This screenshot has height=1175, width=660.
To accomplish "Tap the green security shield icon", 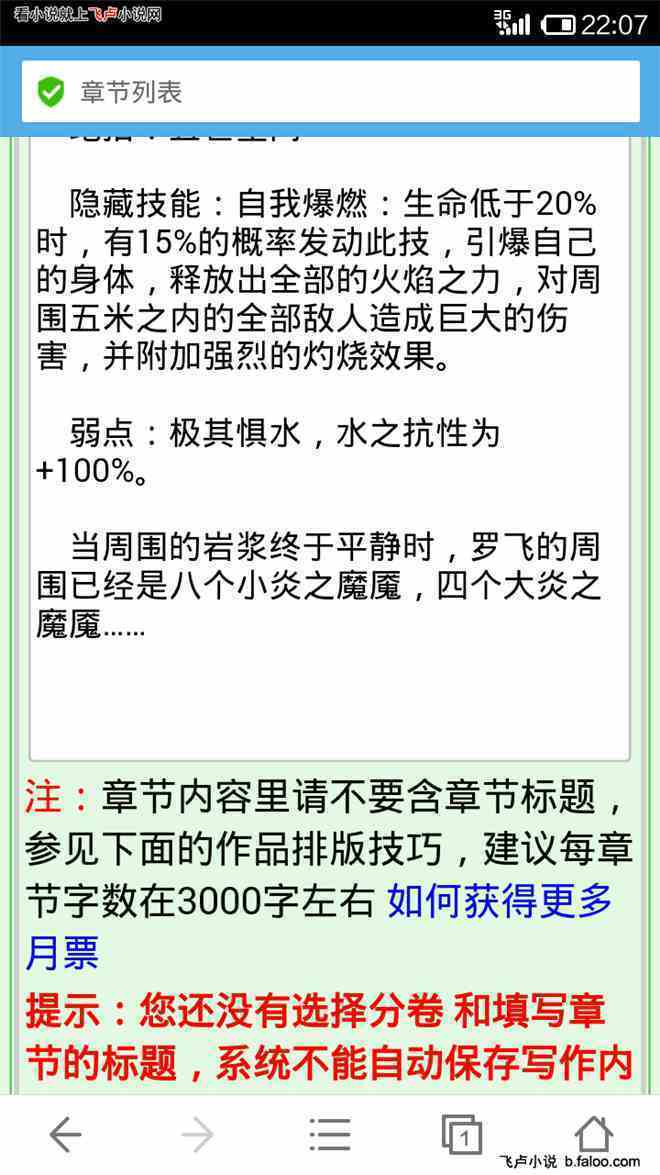I will tap(51, 92).
